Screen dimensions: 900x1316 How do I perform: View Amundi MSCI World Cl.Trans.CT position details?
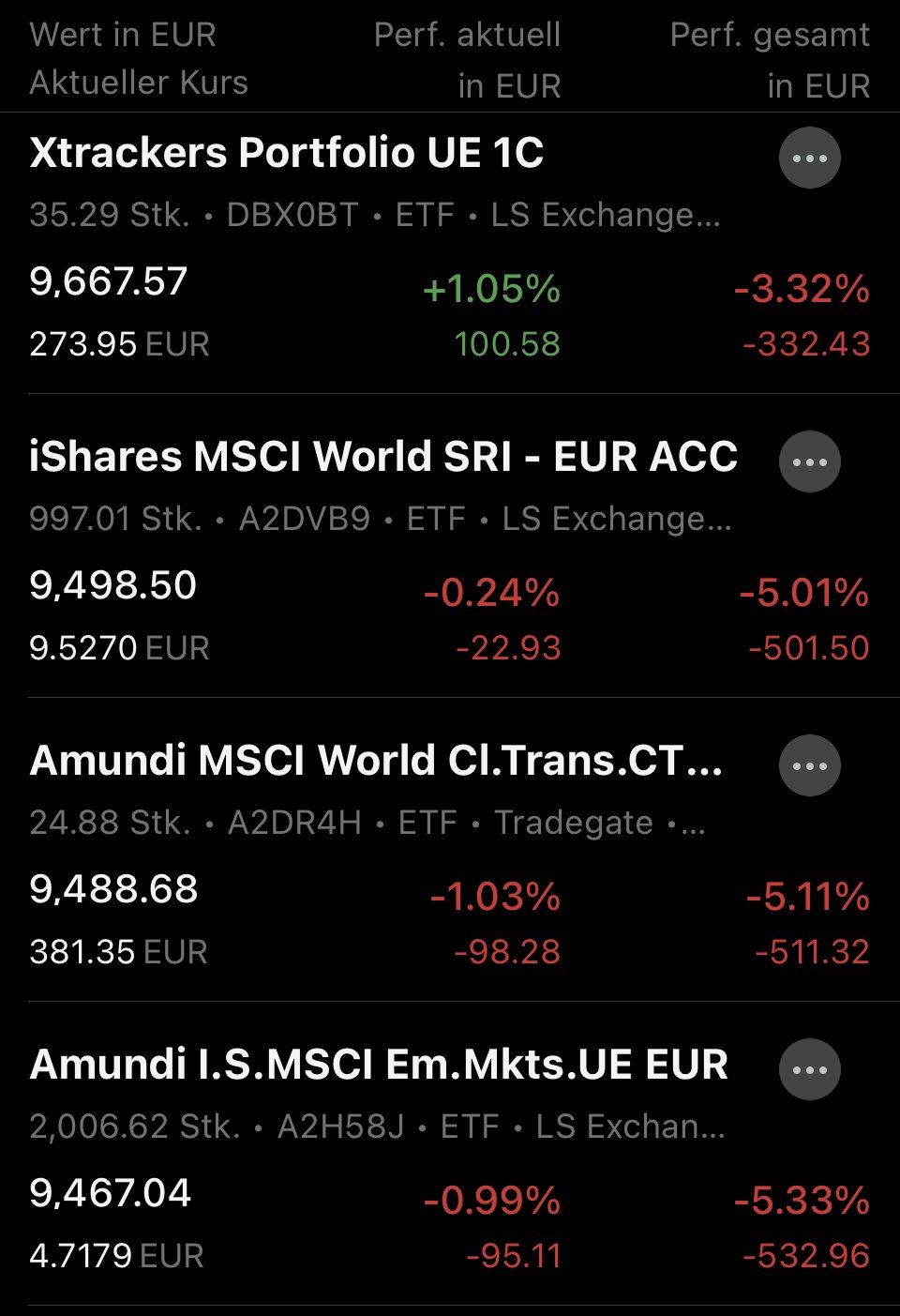coord(375,762)
